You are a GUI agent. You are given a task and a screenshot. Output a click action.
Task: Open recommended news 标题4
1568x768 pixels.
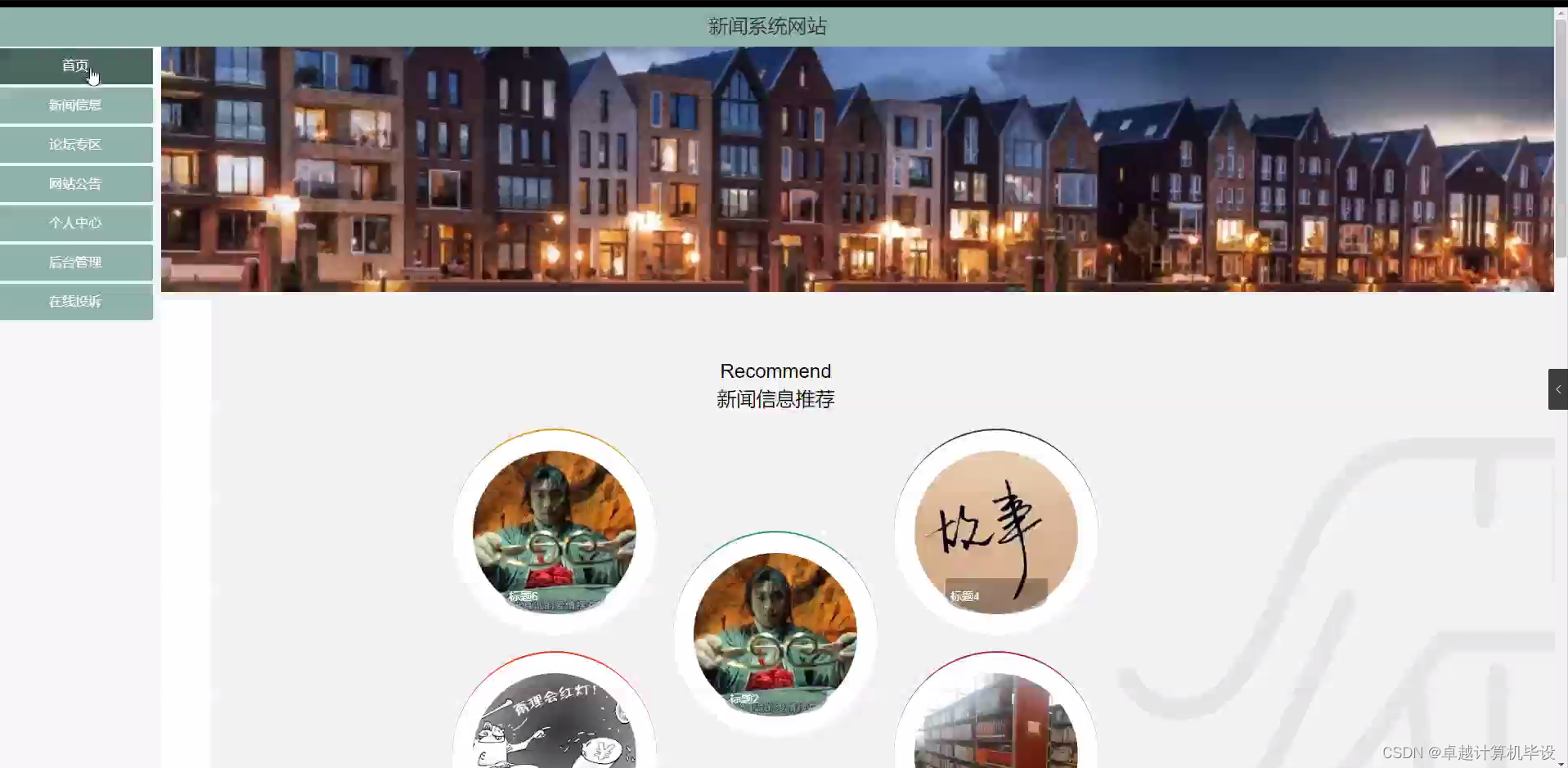(995, 532)
